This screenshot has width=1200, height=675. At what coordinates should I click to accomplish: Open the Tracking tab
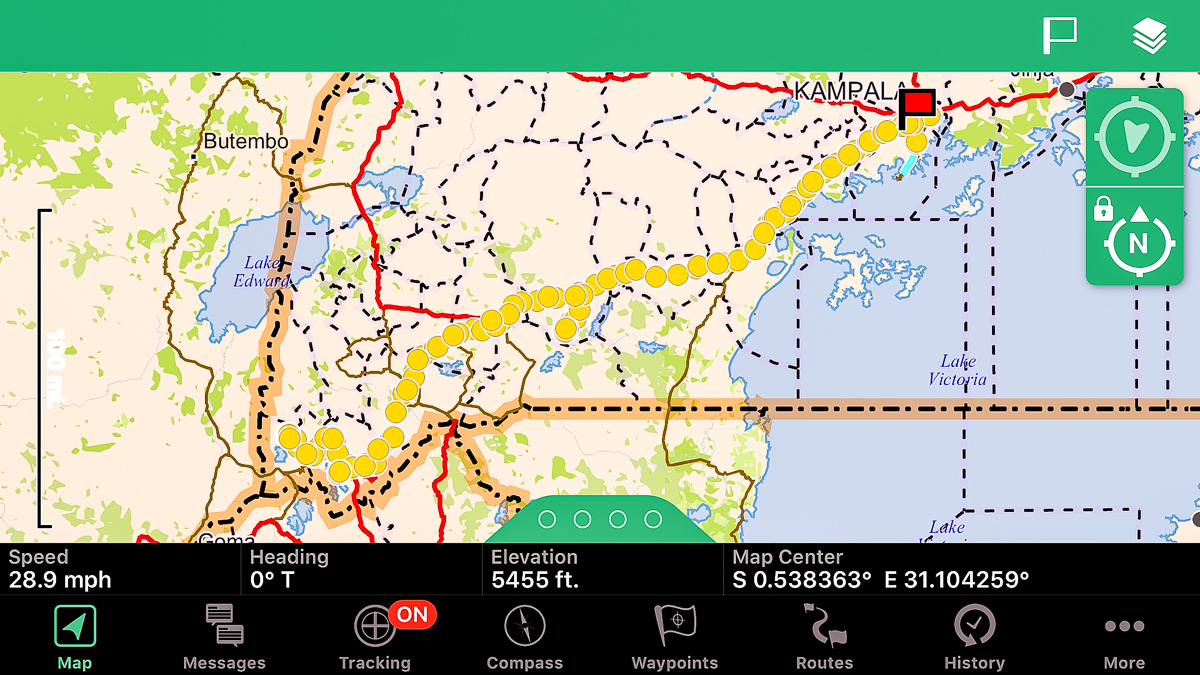375,637
